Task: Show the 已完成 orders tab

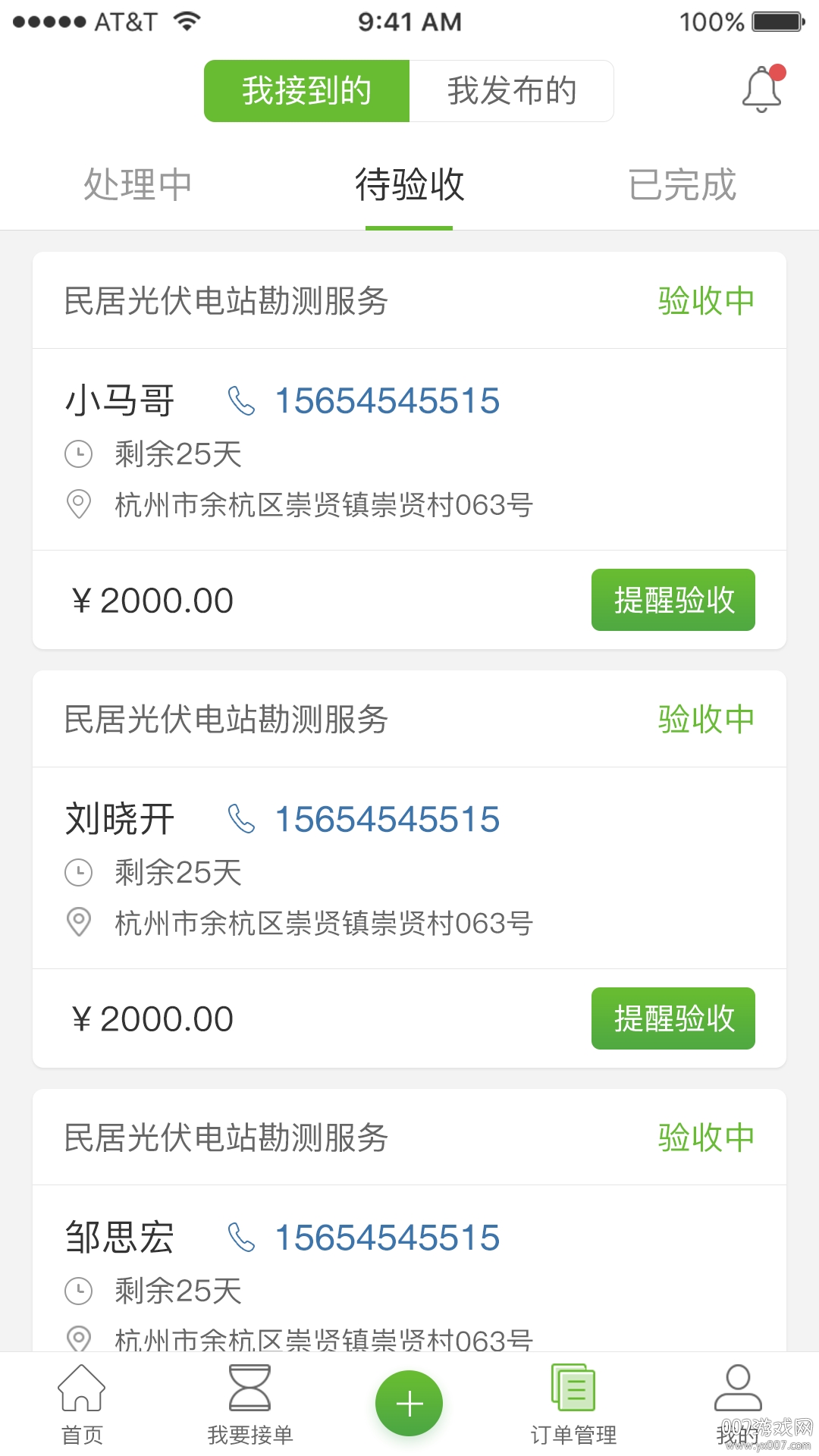Action: [682, 184]
